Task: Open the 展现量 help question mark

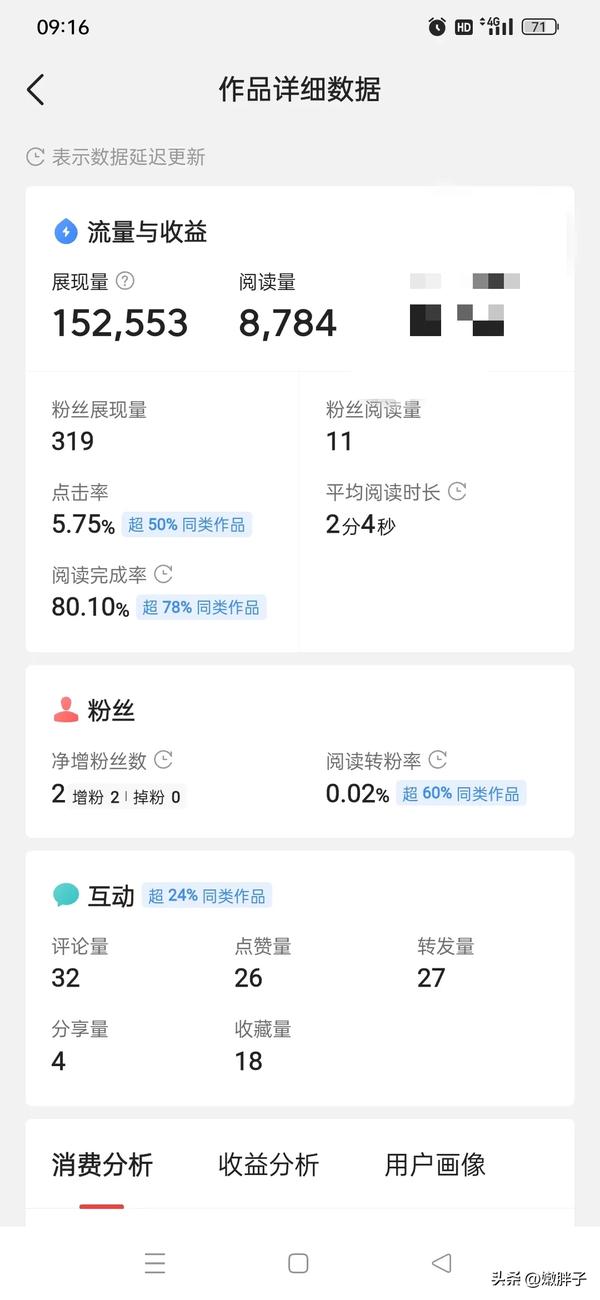Action: 125,281
